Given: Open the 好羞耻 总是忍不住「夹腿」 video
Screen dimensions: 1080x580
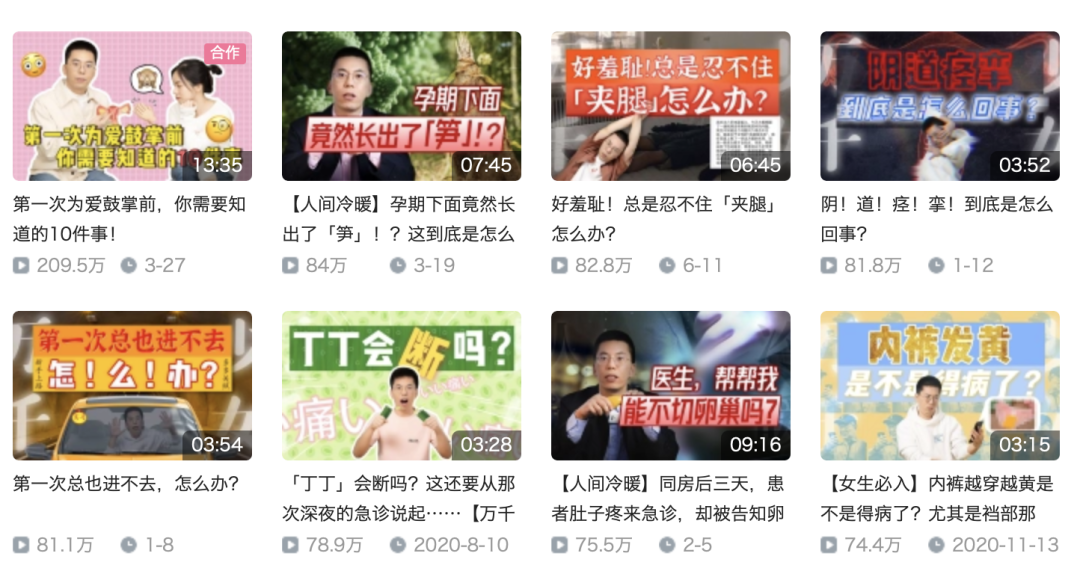Looking at the screenshot, I should point(670,106).
